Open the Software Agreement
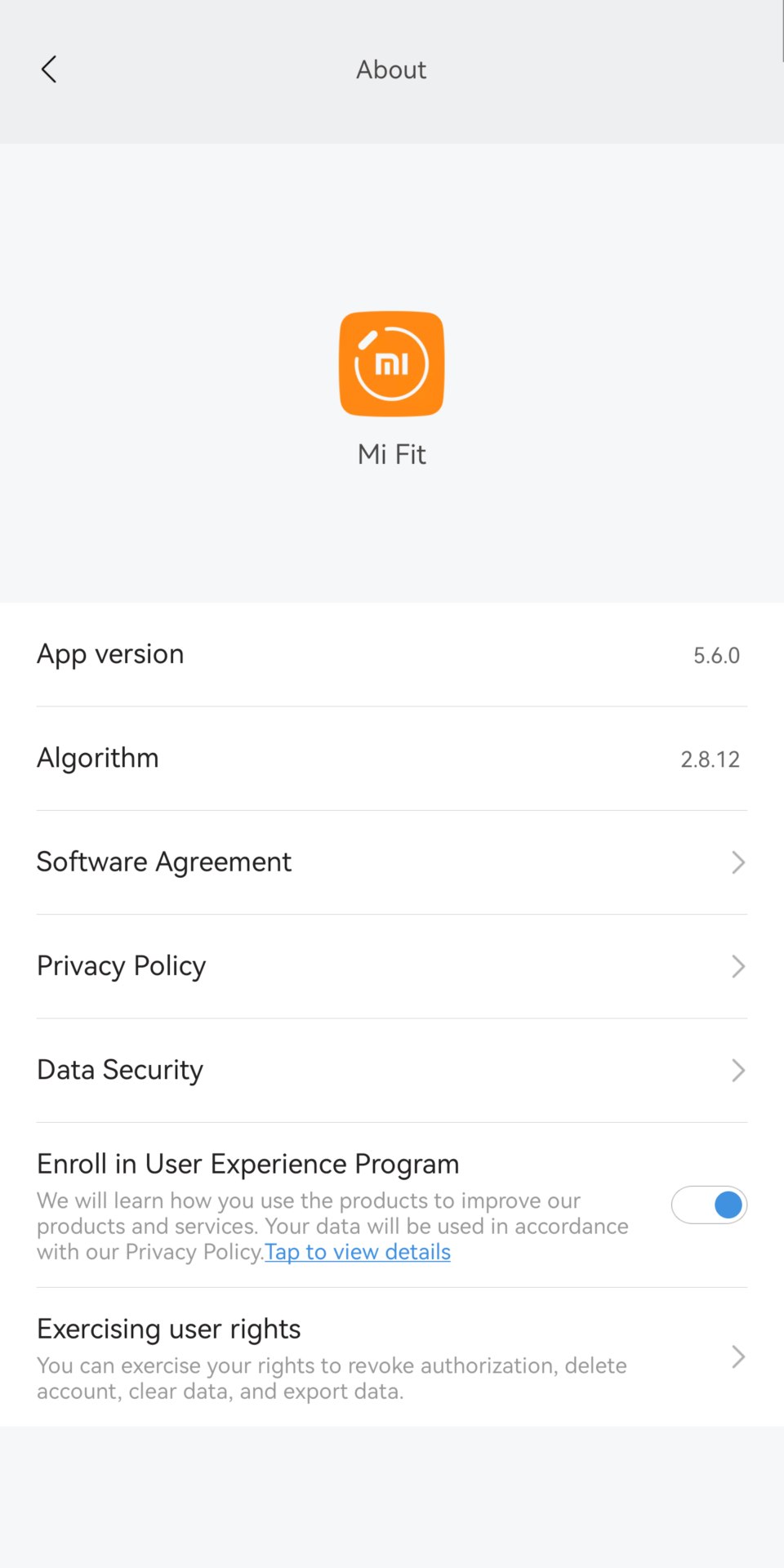Viewport: 784px width, 1568px height. (390, 862)
